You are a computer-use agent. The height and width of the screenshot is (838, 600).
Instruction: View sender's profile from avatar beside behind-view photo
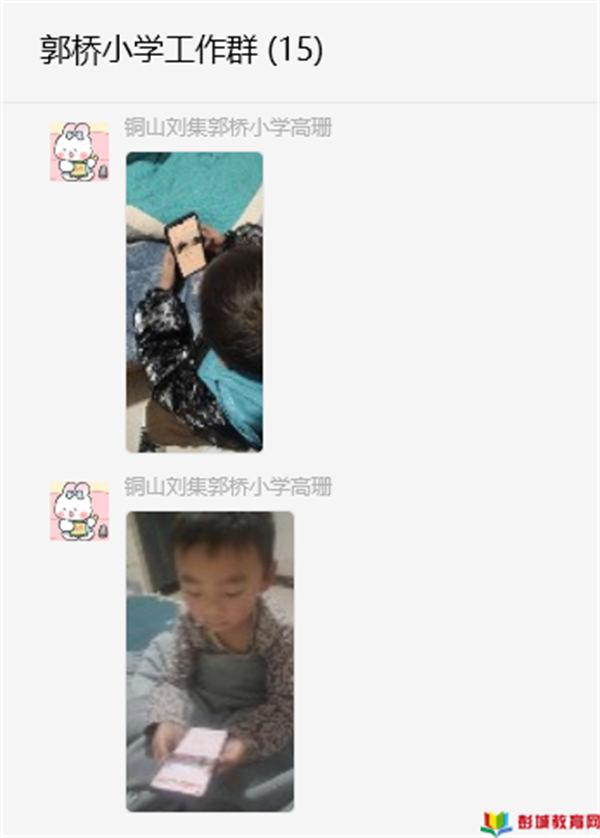point(79,152)
